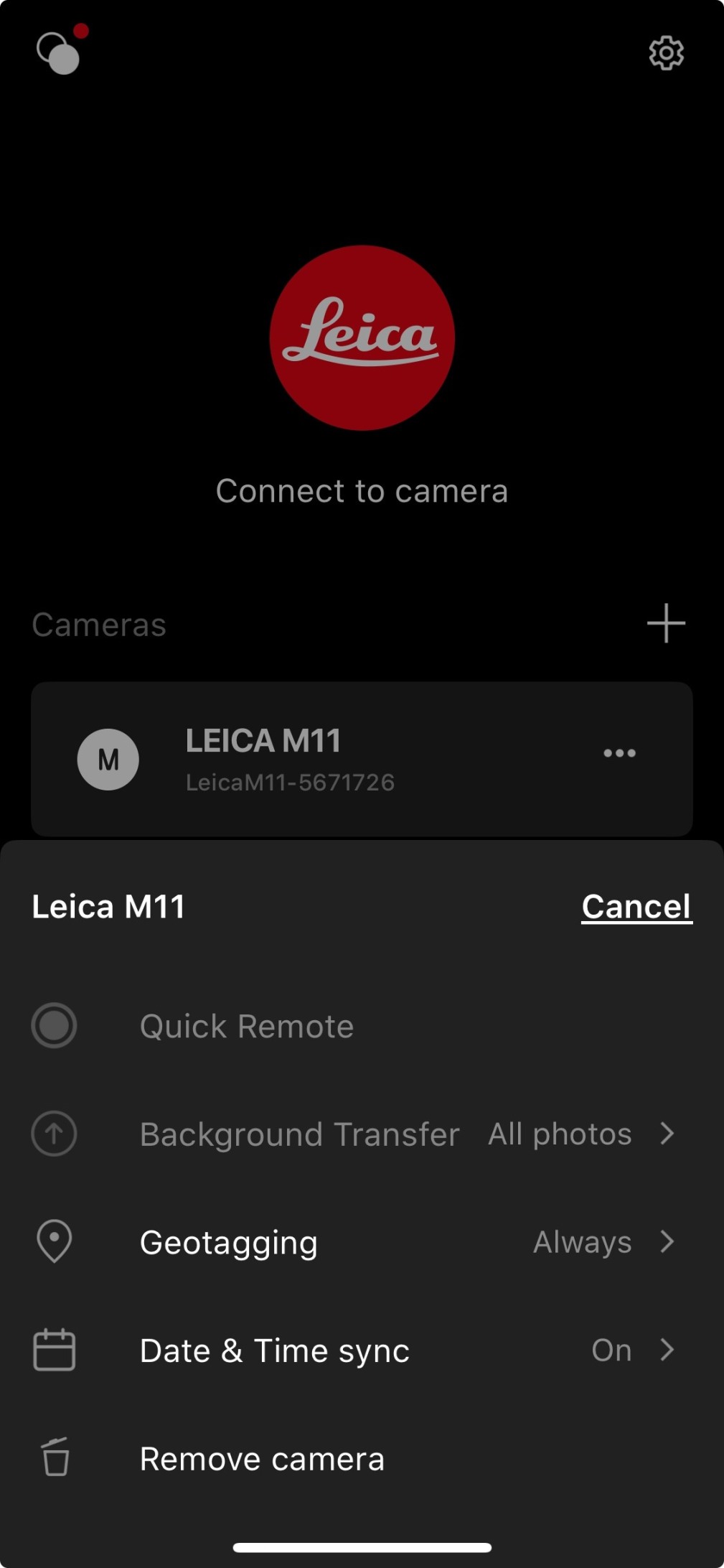The width and height of the screenshot is (724, 1568).
Task: Open the three-dot menu for LEICA M11
Action: coord(619,753)
